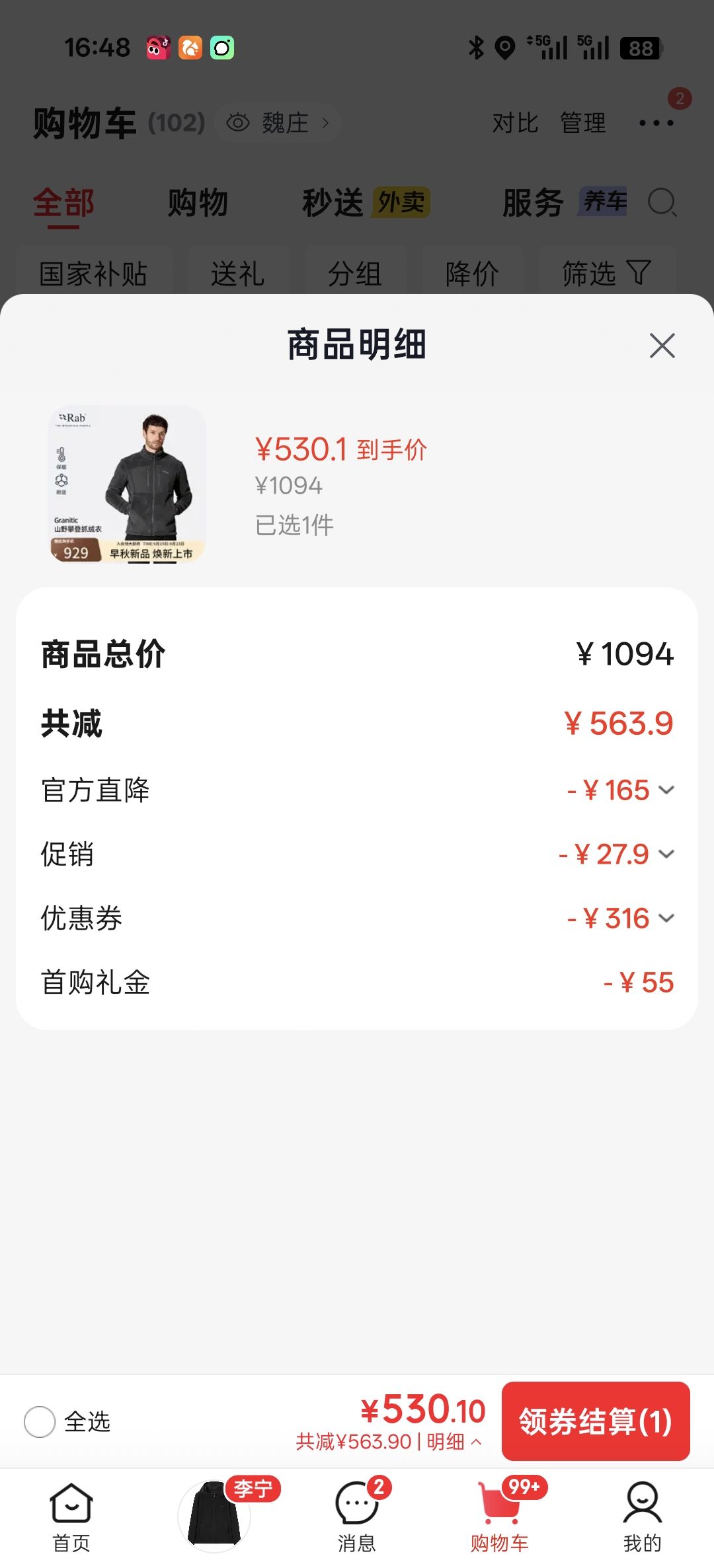Screen dimensions: 714x1568
Task: Collapse the 明细 summary link
Action: pyautogui.click(x=454, y=1442)
